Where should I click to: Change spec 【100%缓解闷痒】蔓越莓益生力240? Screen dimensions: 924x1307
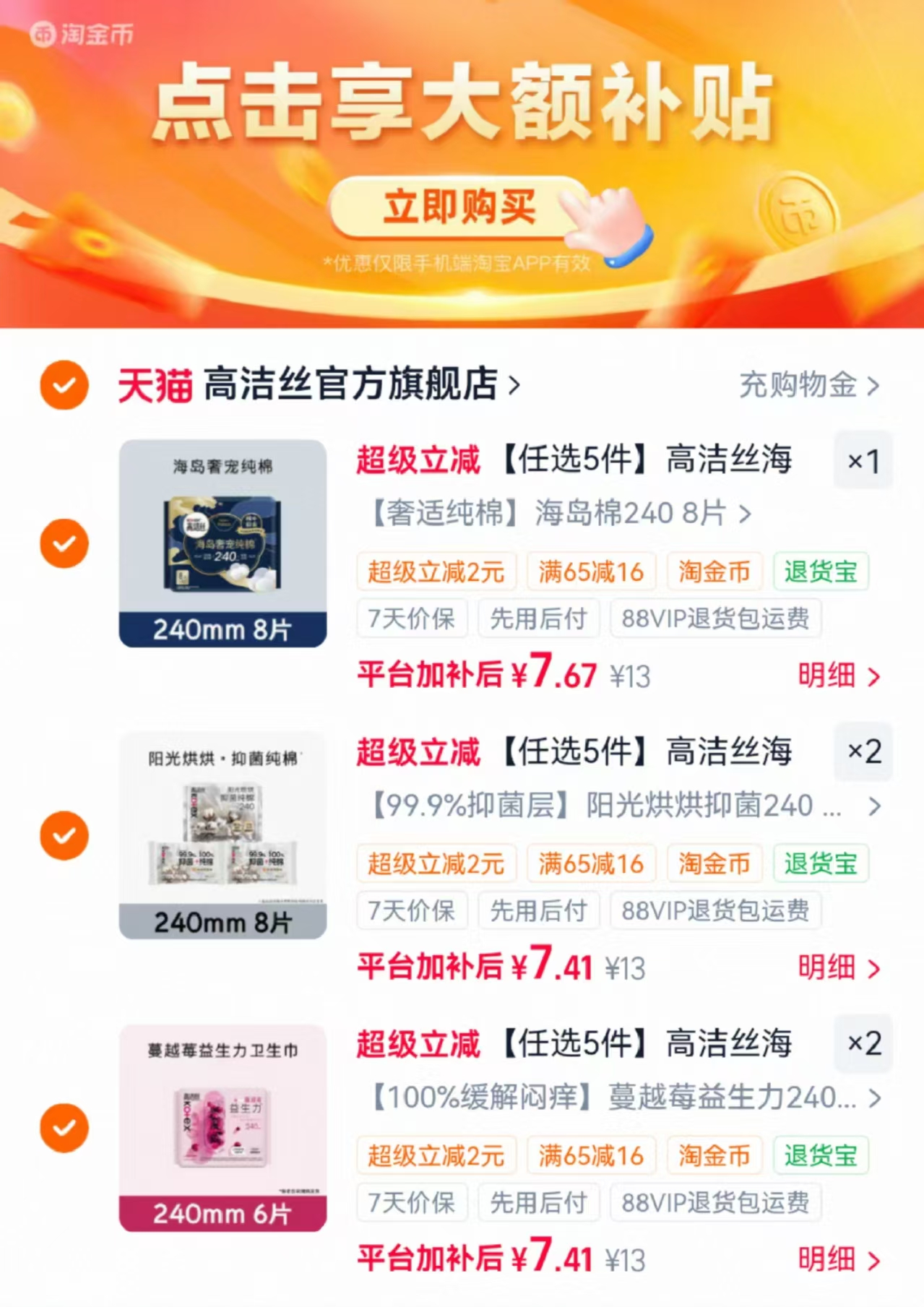click(625, 1097)
